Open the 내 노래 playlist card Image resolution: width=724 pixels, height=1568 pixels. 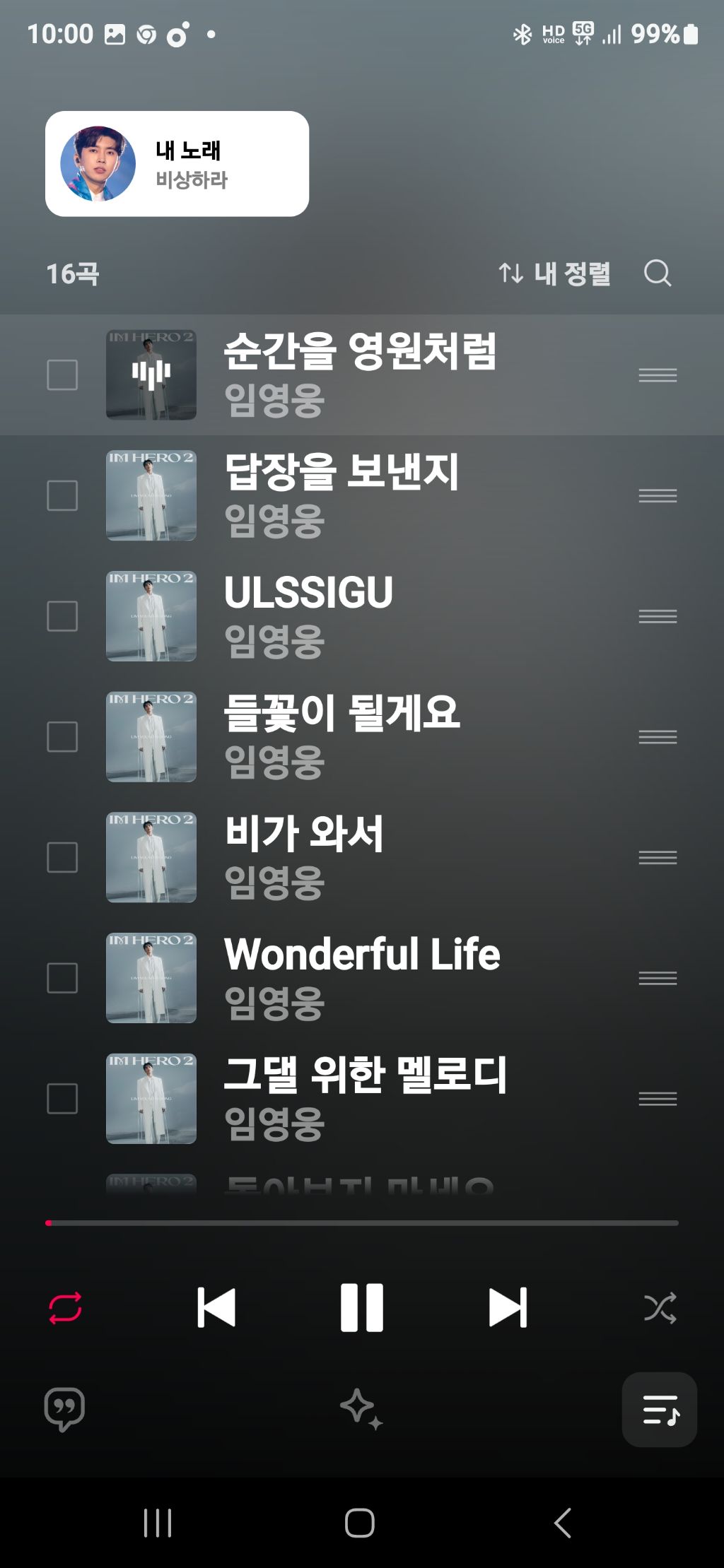pyautogui.click(x=177, y=164)
